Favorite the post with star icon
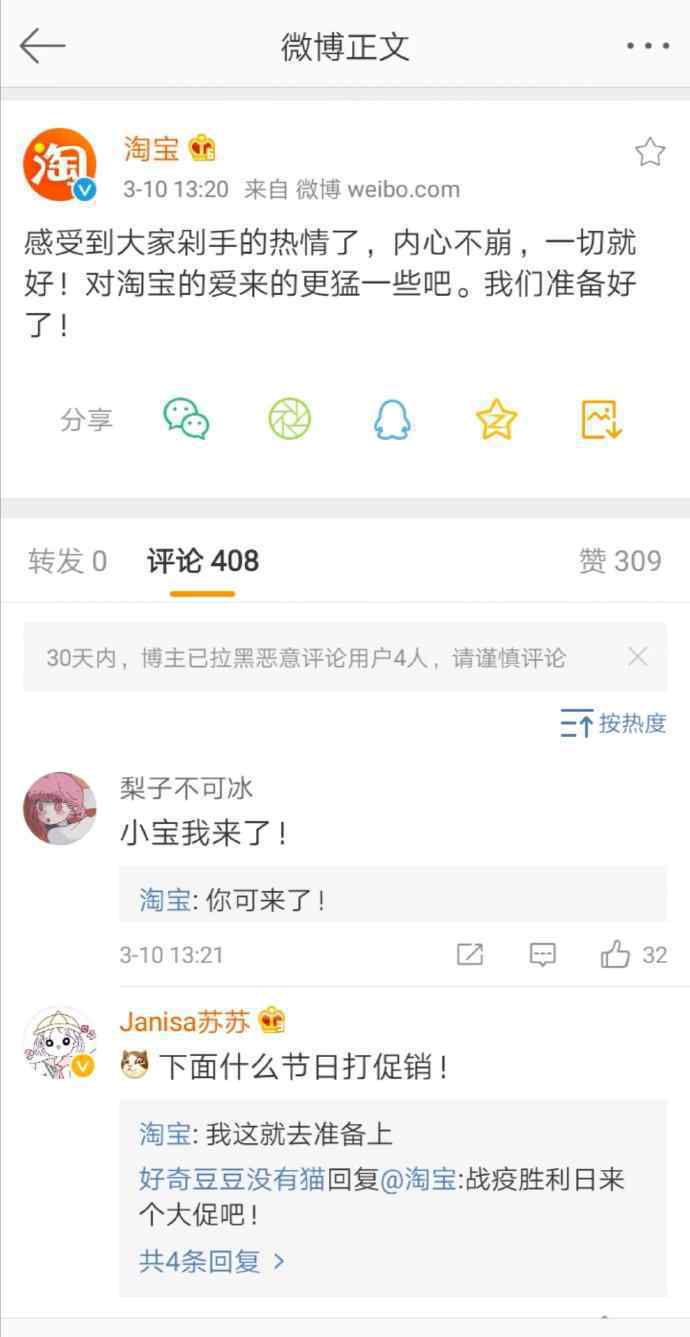 tap(650, 152)
